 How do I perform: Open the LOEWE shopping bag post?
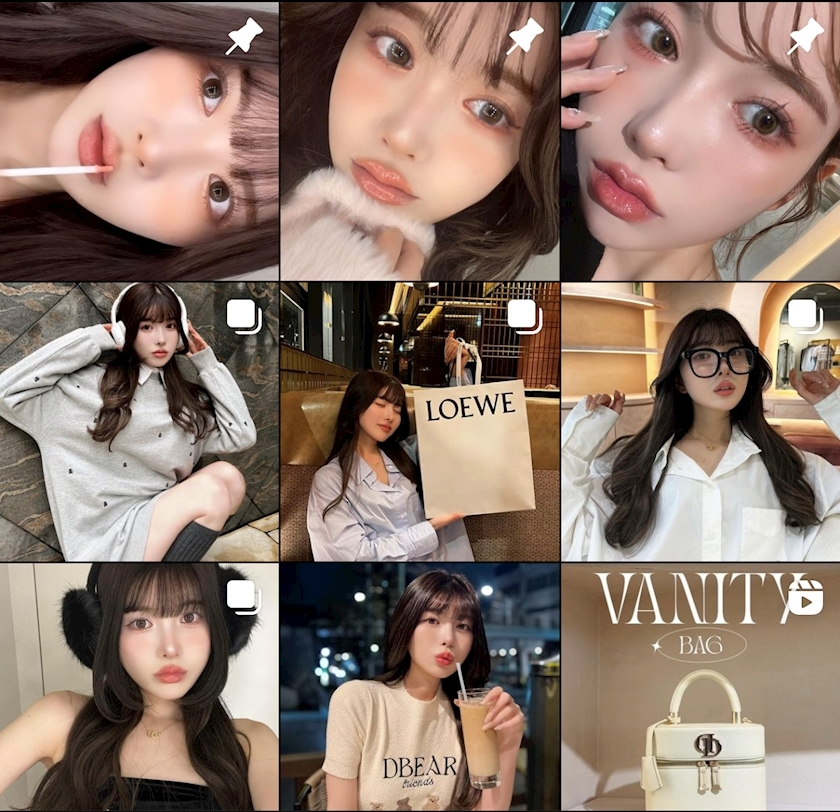click(x=419, y=421)
